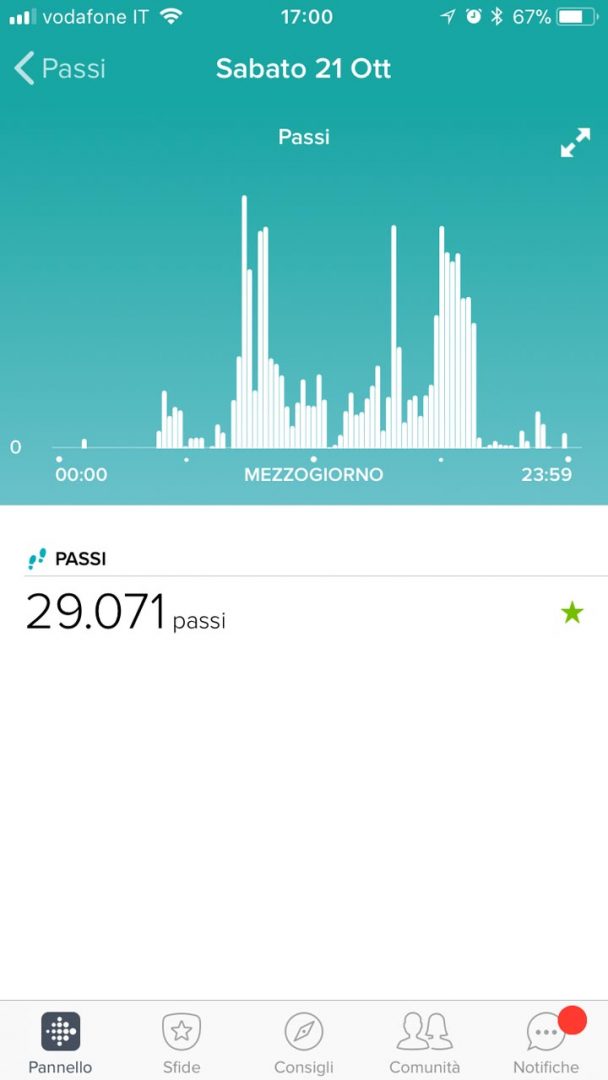
Task: Open the Comunità tab
Action: (425, 1040)
